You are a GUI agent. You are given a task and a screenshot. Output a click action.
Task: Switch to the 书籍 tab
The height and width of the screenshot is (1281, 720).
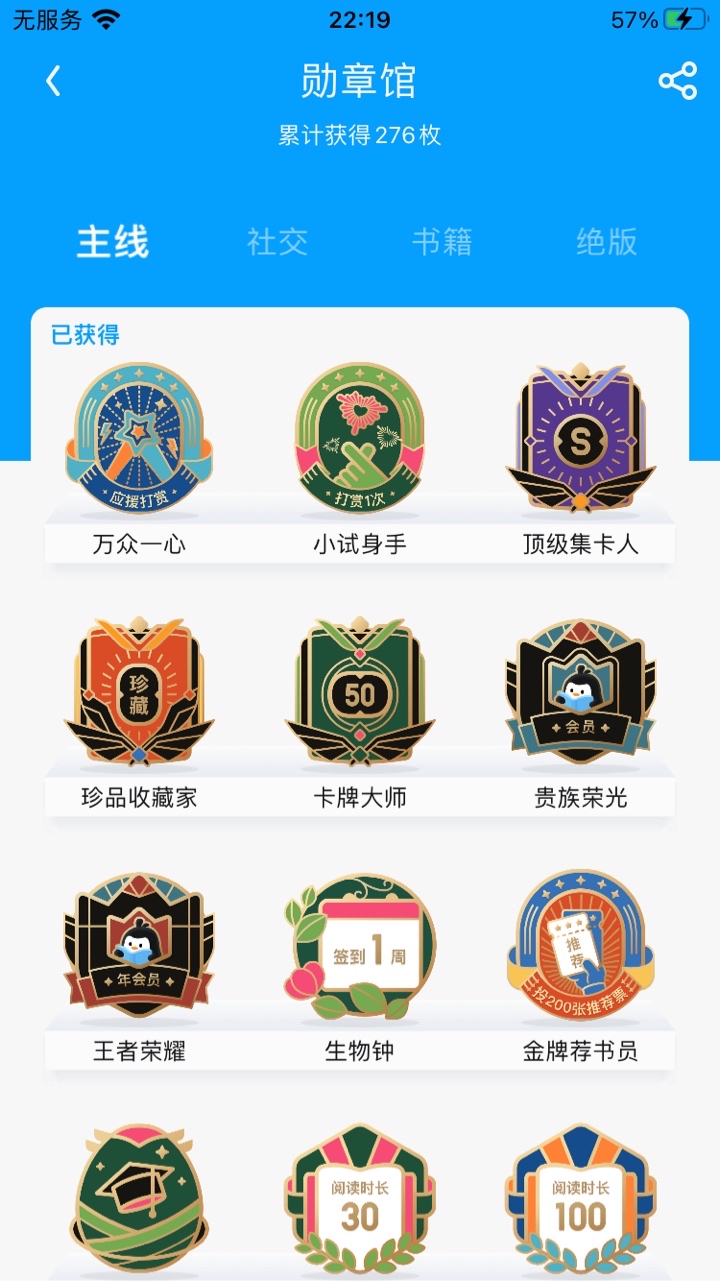pyautogui.click(x=442, y=241)
